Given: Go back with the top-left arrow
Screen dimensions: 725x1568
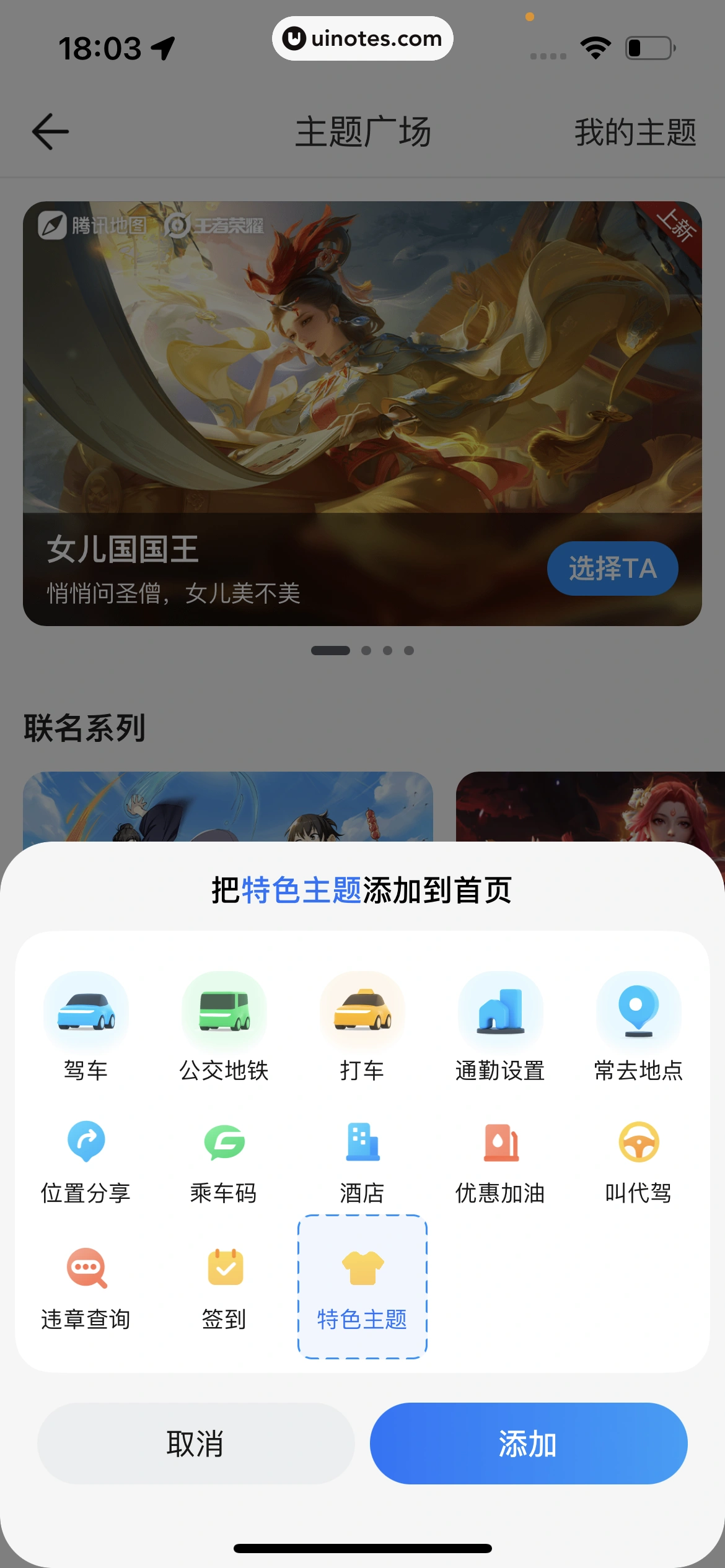Looking at the screenshot, I should [50, 131].
